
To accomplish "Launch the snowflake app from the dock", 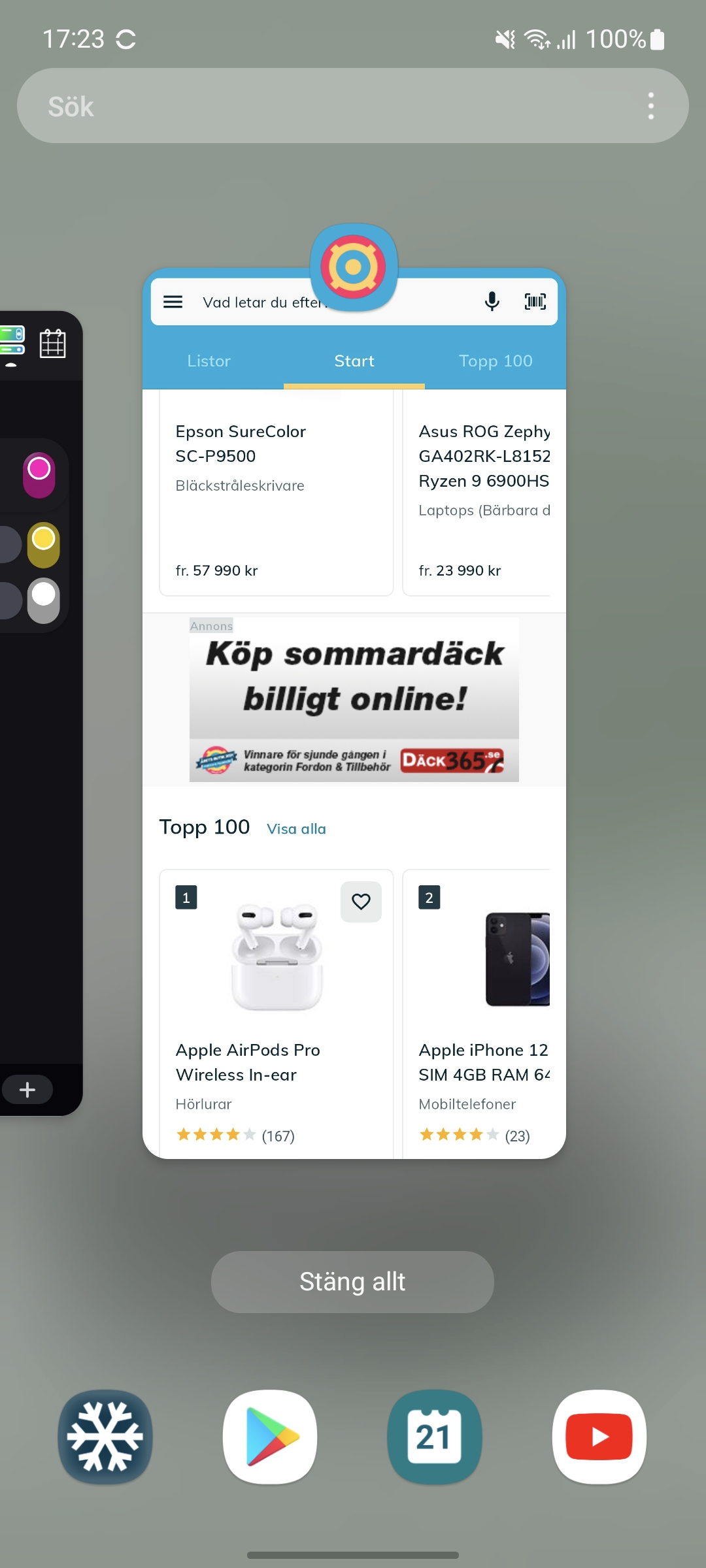I will (x=105, y=1437).
